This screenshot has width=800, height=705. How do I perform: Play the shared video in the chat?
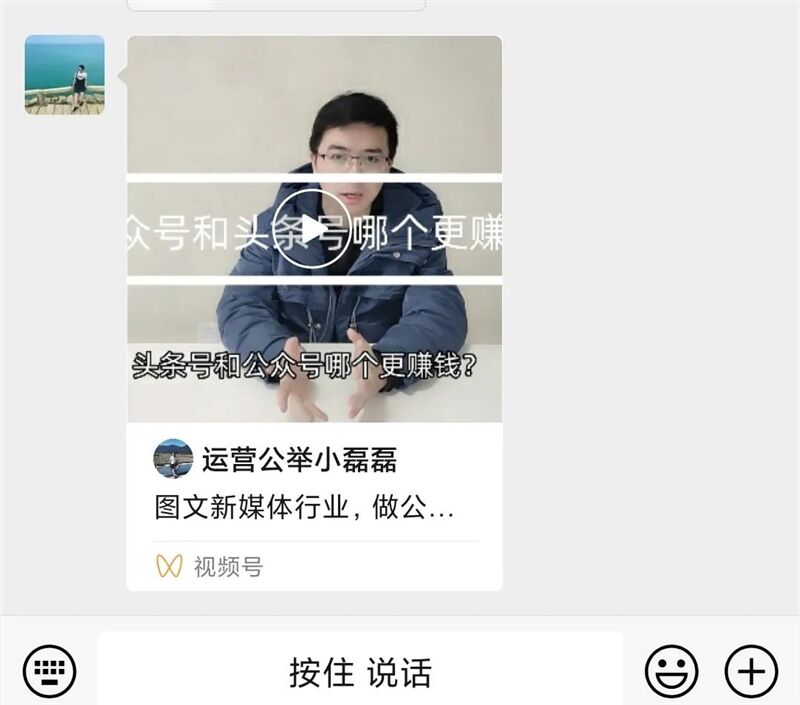(313, 229)
